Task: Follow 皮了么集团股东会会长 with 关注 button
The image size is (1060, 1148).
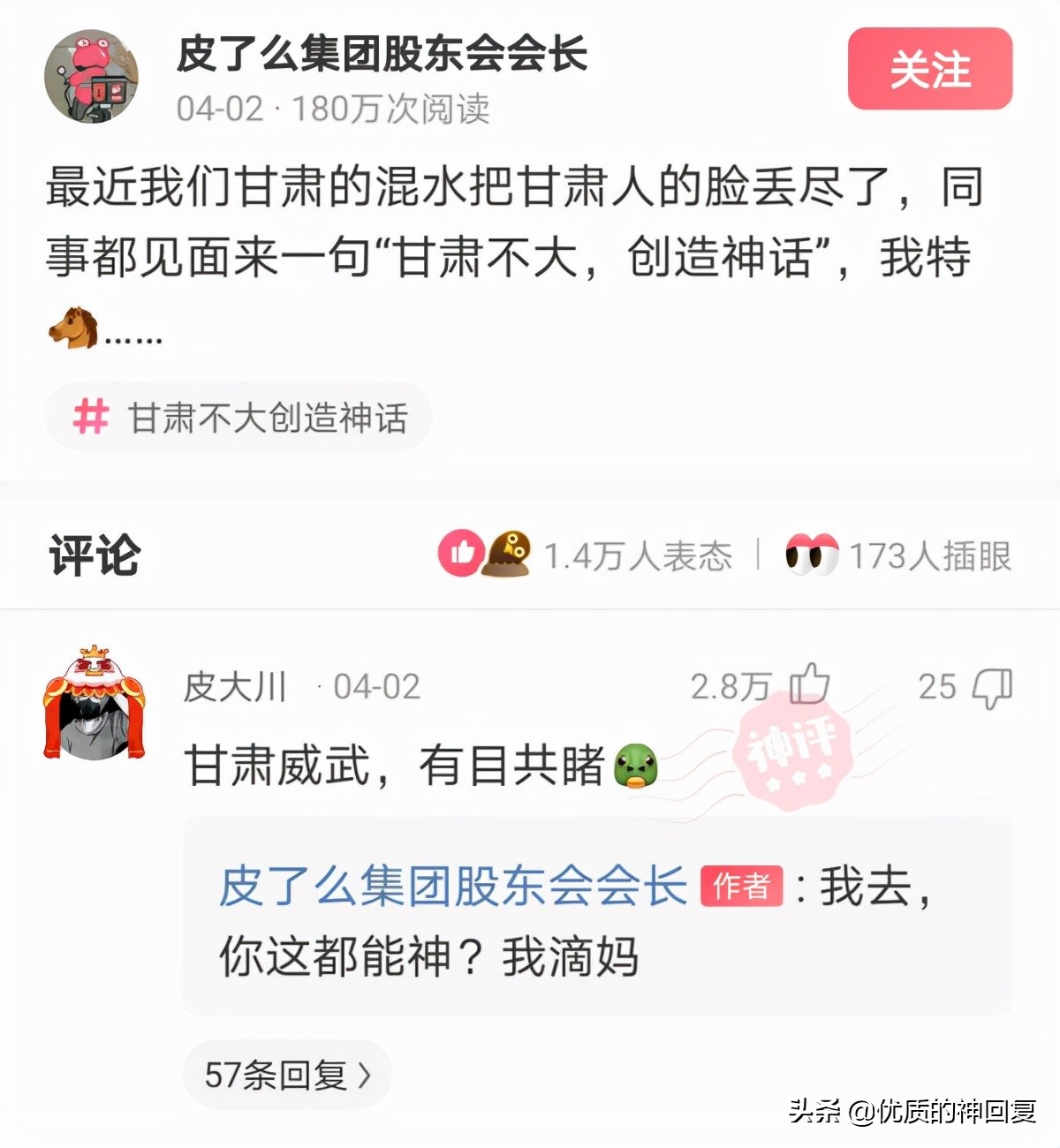Action: (929, 69)
